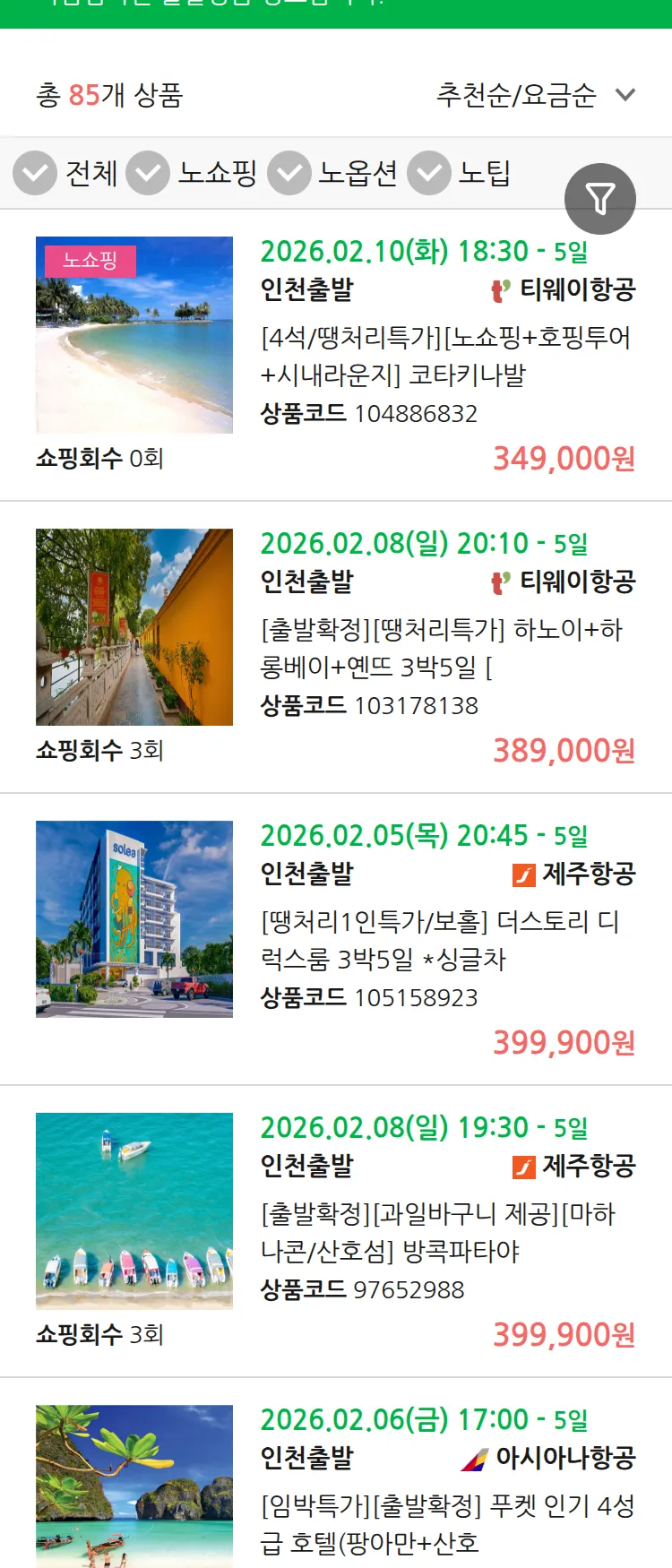Click the chevron next to sort options

625,92
